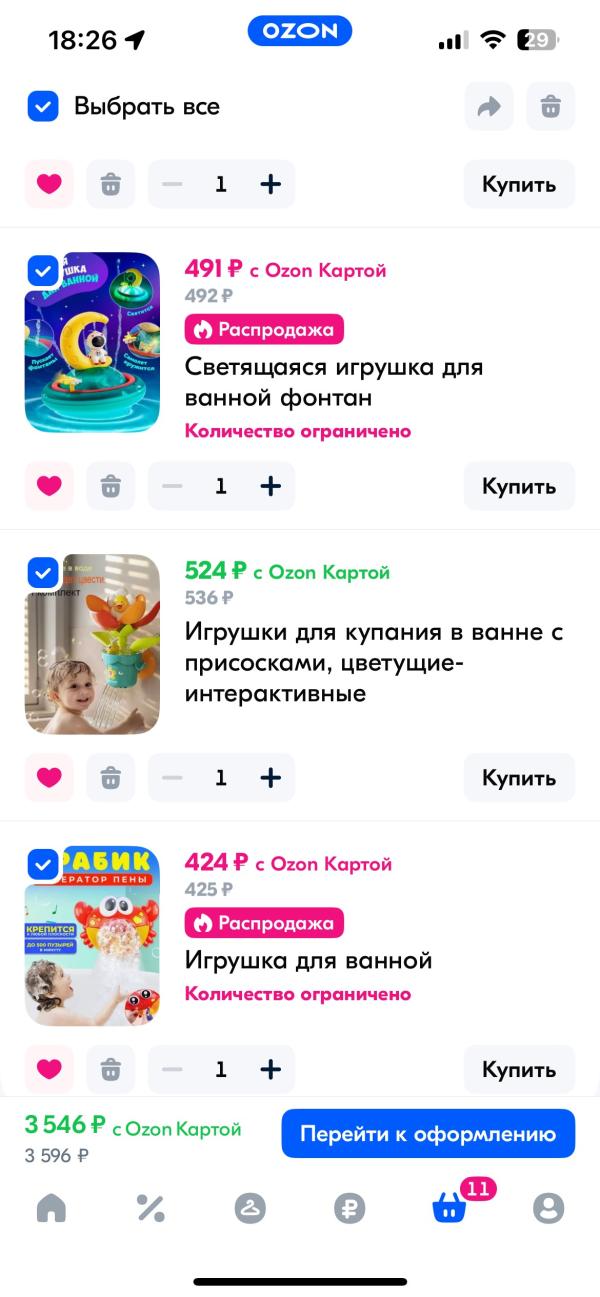The width and height of the screenshot is (600, 1297).
Task: Delete 'Игрушки для купания в ванне' from cart
Action: coord(111,778)
